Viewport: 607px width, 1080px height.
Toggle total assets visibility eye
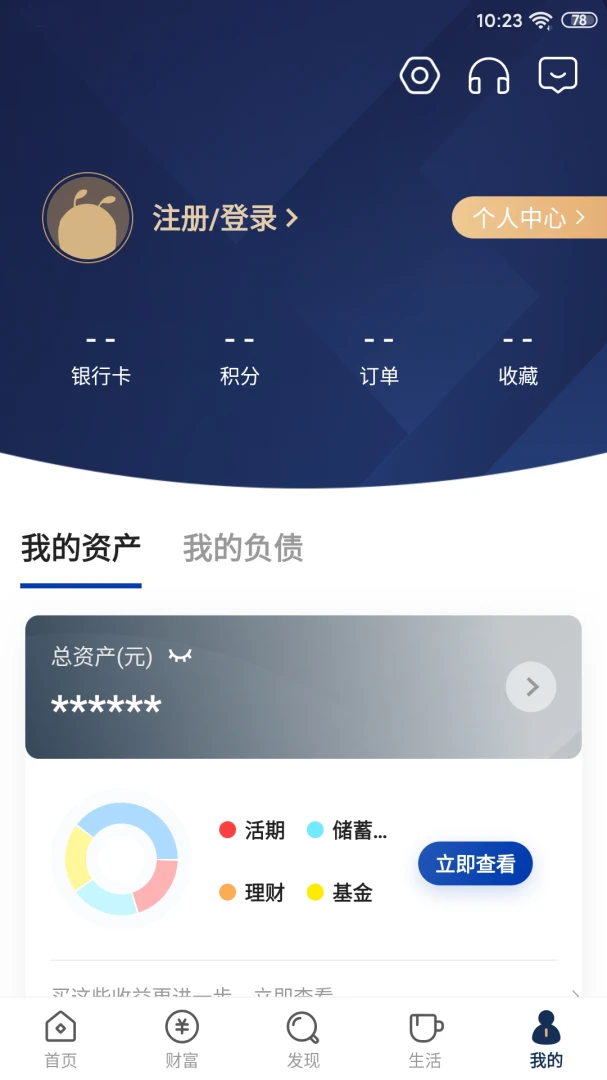click(180, 656)
